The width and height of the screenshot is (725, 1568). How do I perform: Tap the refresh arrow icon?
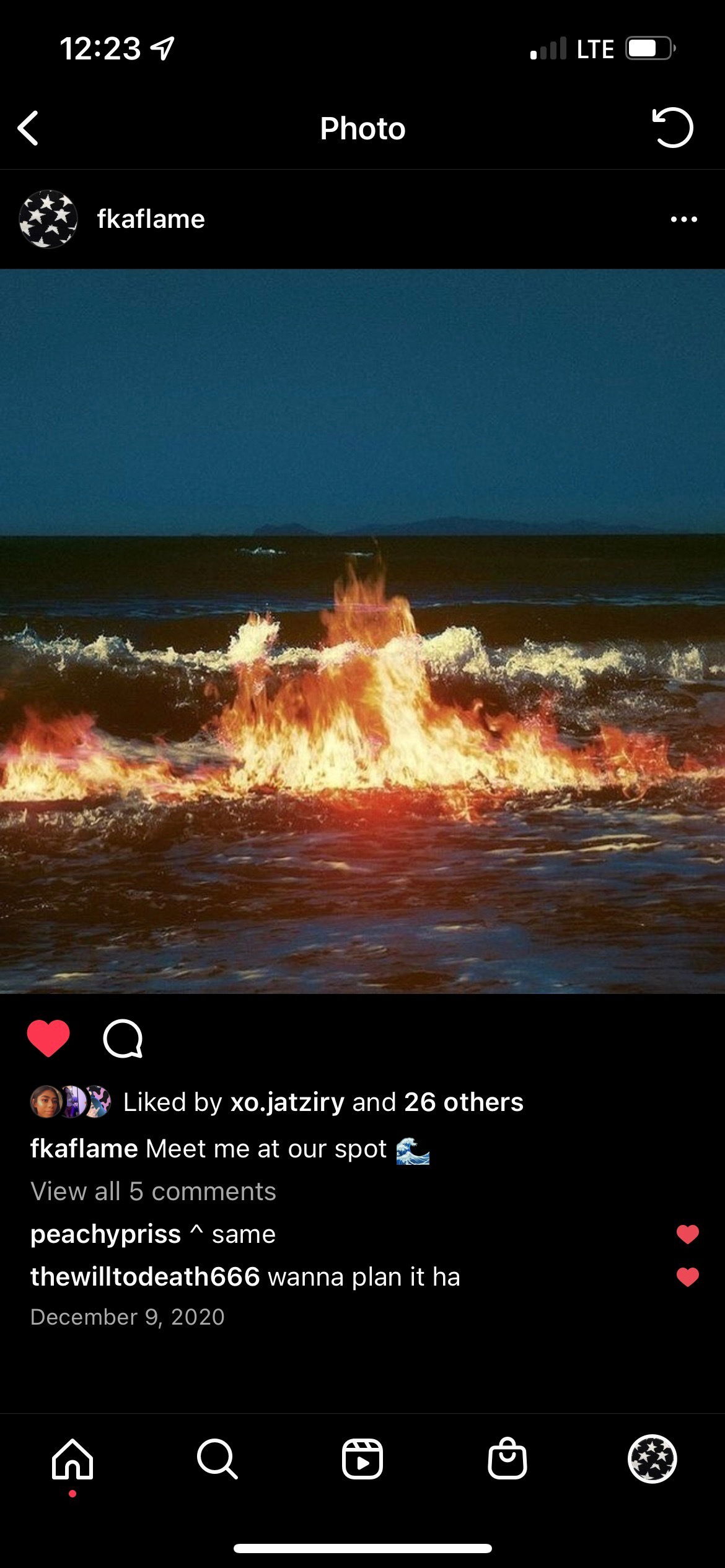tap(672, 128)
